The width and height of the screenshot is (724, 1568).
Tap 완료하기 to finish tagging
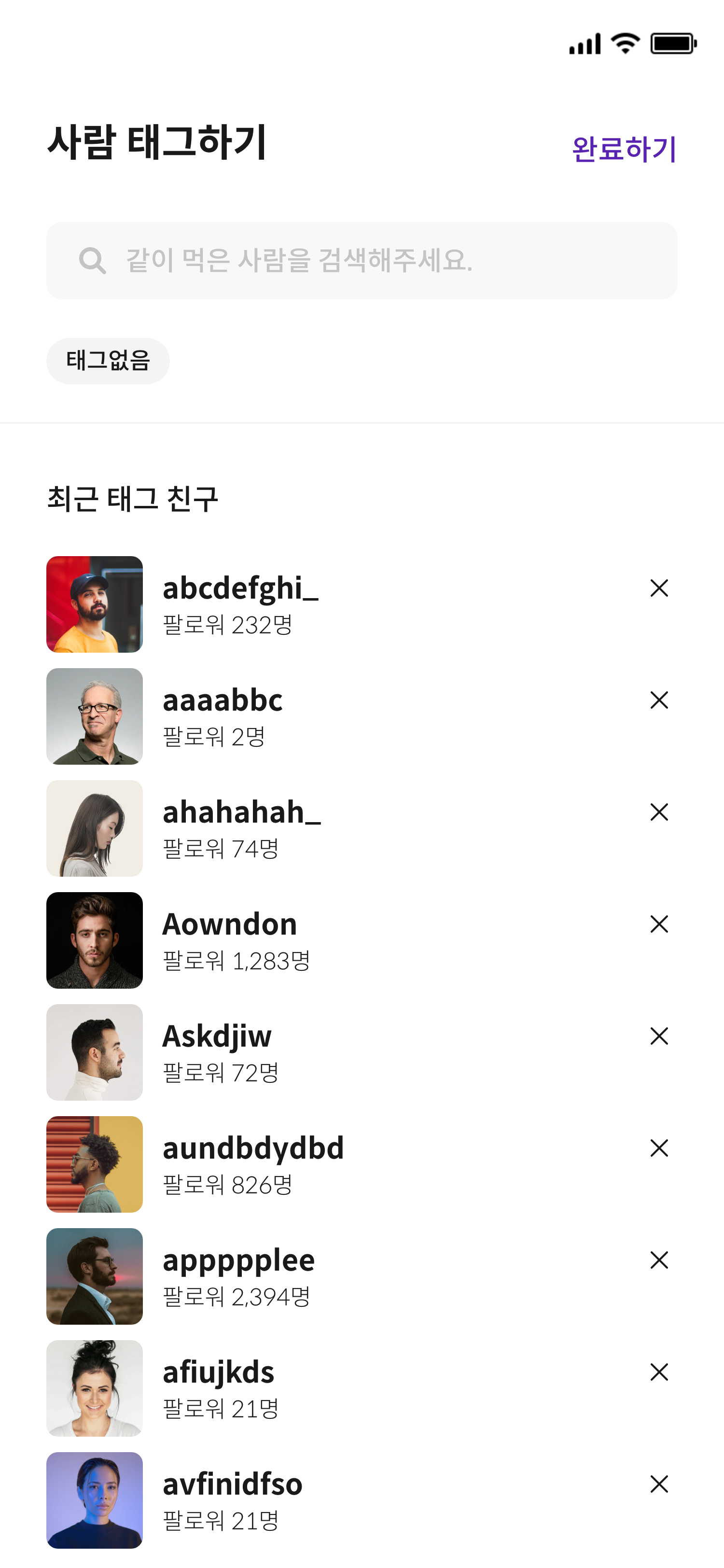click(x=624, y=149)
